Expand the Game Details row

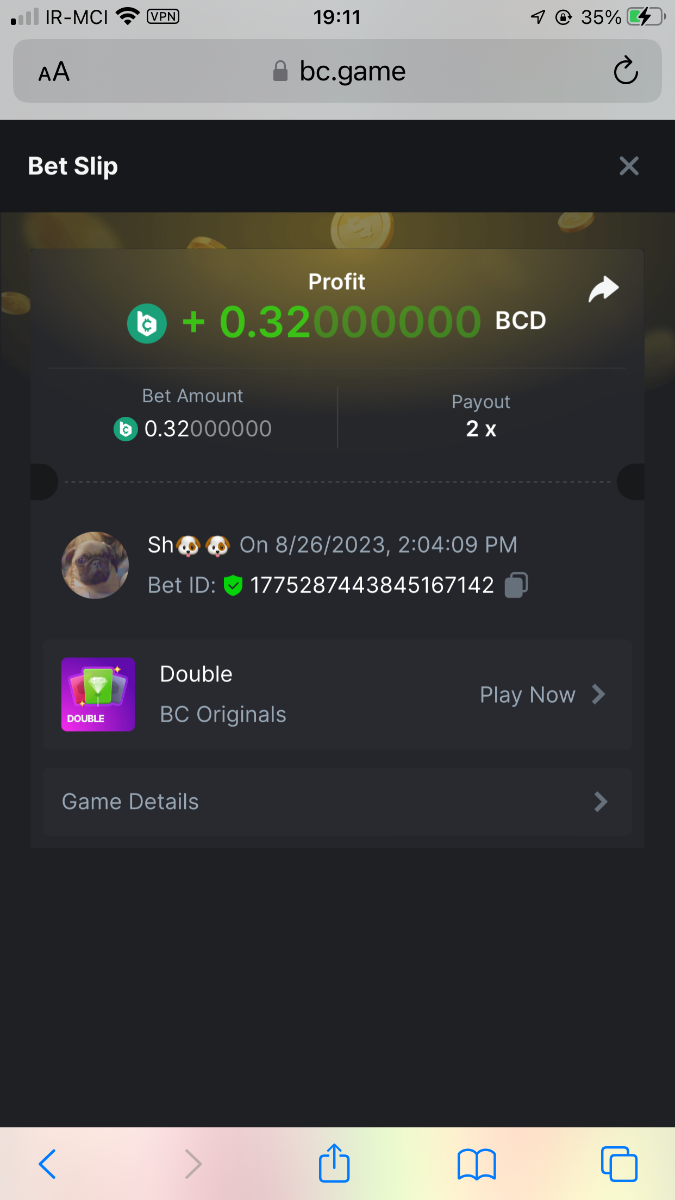(337, 802)
